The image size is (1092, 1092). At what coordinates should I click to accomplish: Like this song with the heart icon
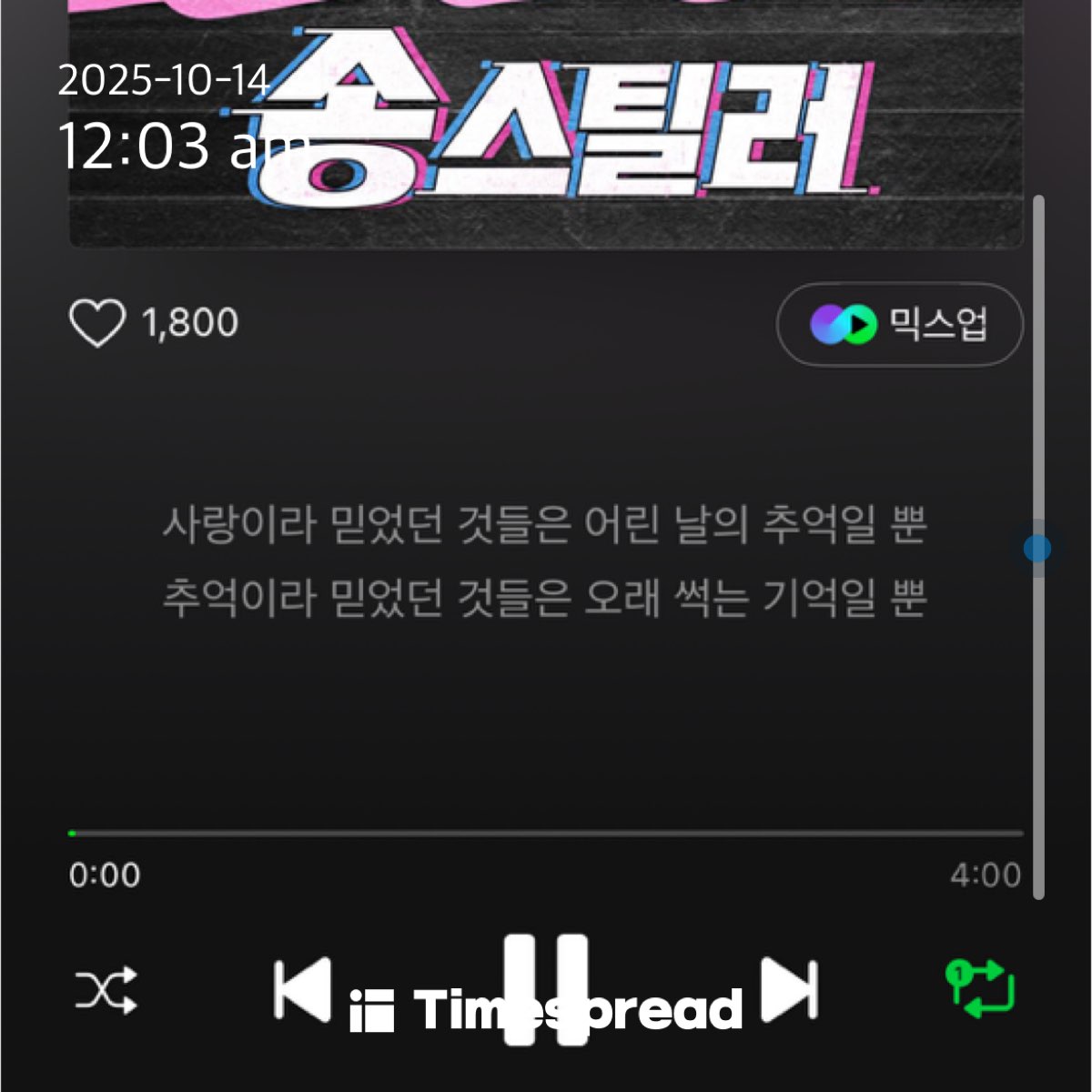pyautogui.click(x=97, y=324)
